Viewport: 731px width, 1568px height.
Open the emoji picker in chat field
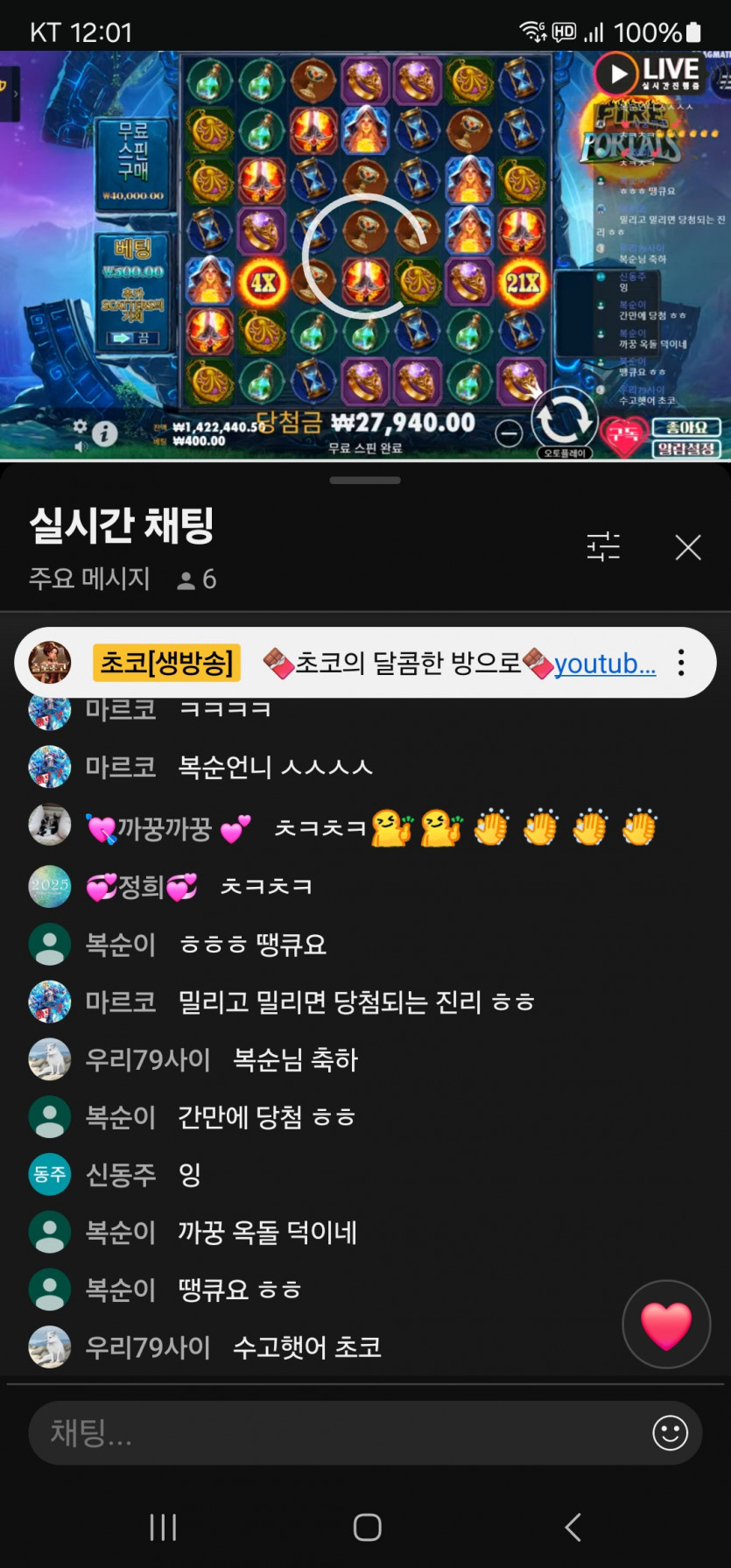click(670, 1433)
